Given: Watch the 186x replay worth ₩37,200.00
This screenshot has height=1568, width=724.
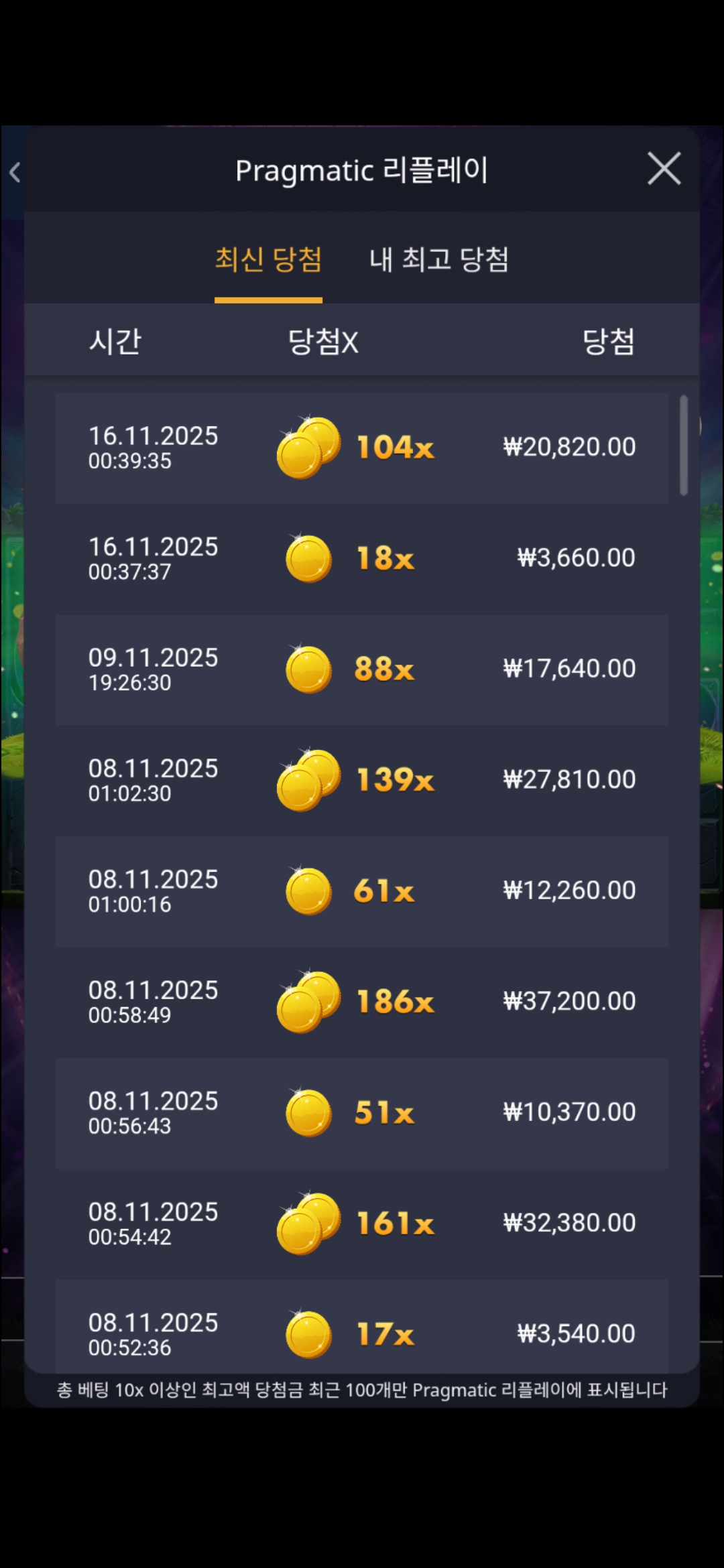Looking at the screenshot, I should coord(361,1002).
